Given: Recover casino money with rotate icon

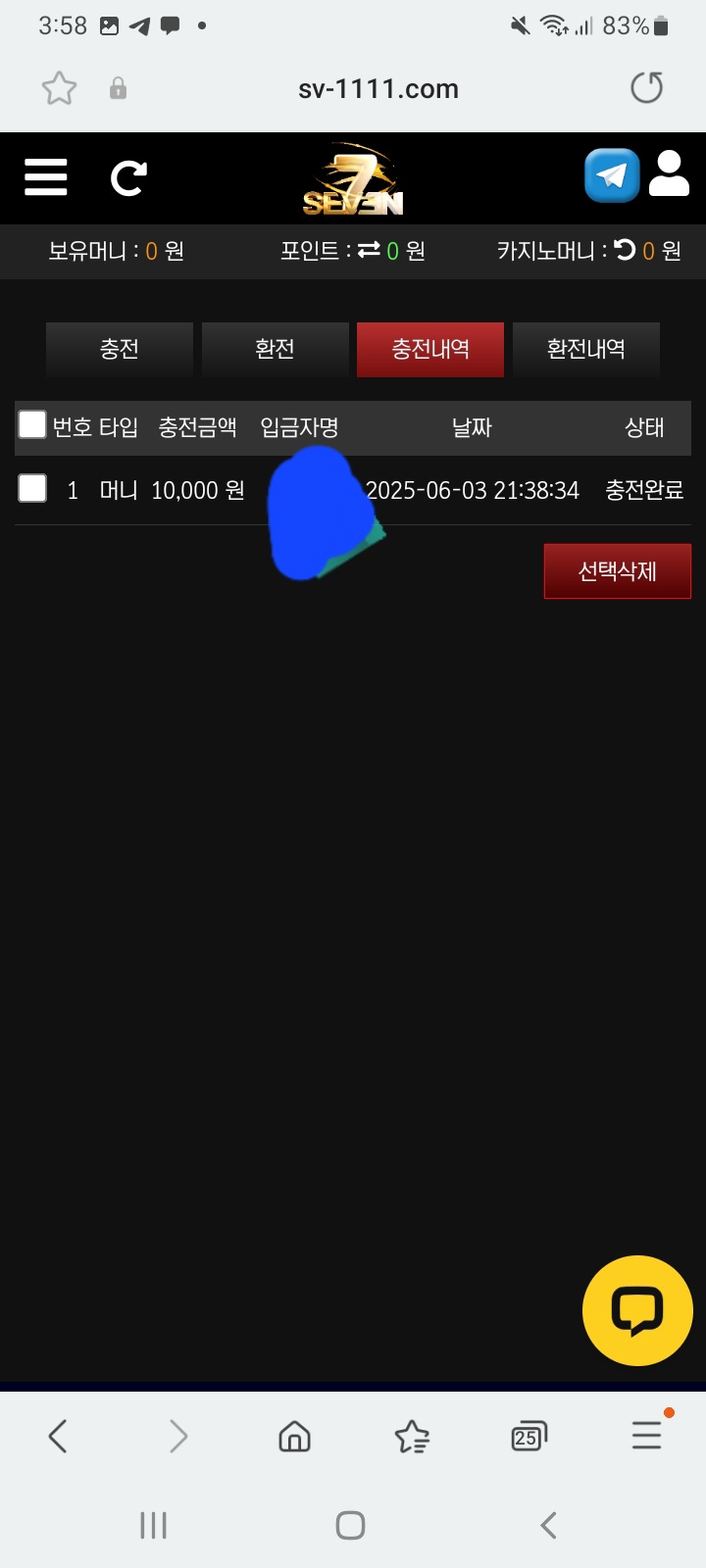Looking at the screenshot, I should (625, 251).
